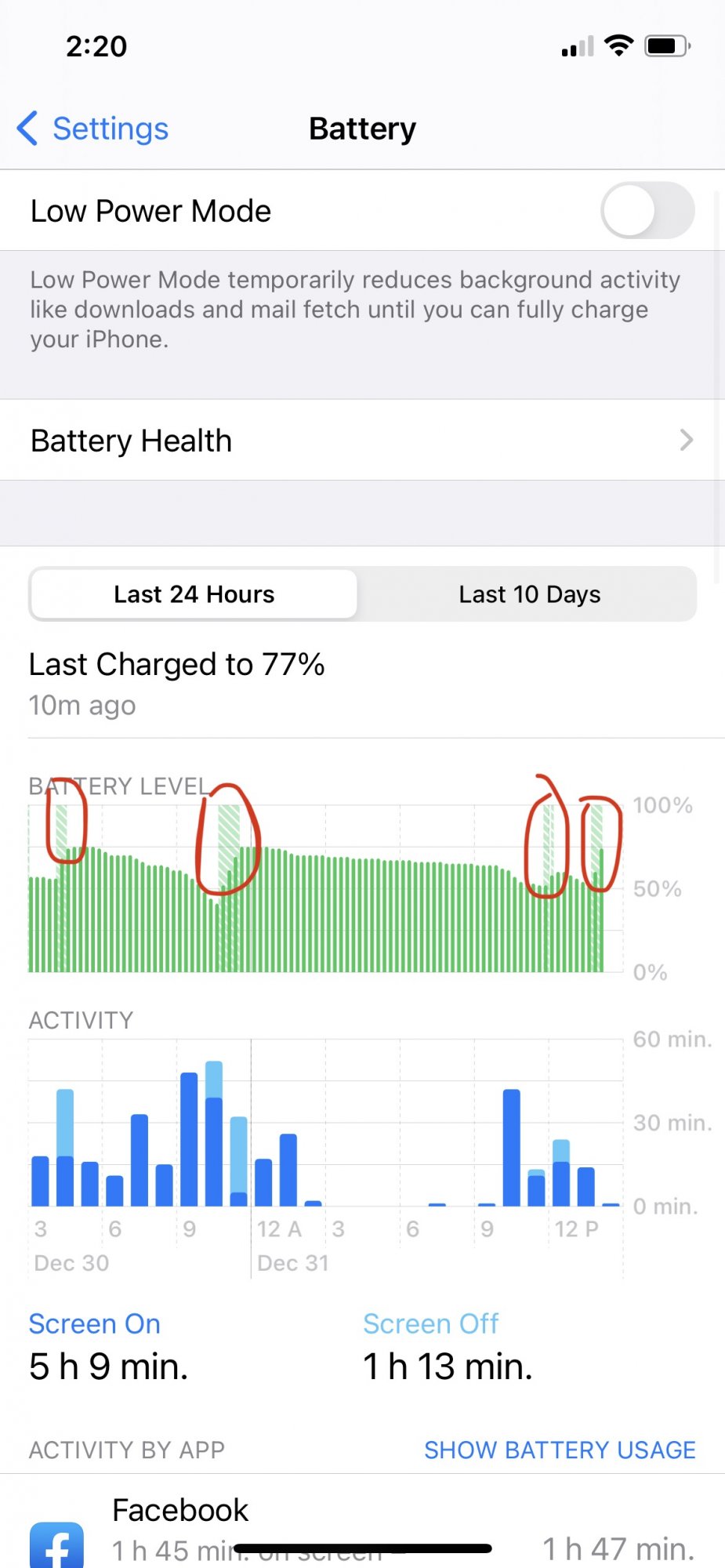The height and width of the screenshot is (1568, 725).
Task: Expand Battery Health details via its chevron
Action: pyautogui.click(x=686, y=440)
